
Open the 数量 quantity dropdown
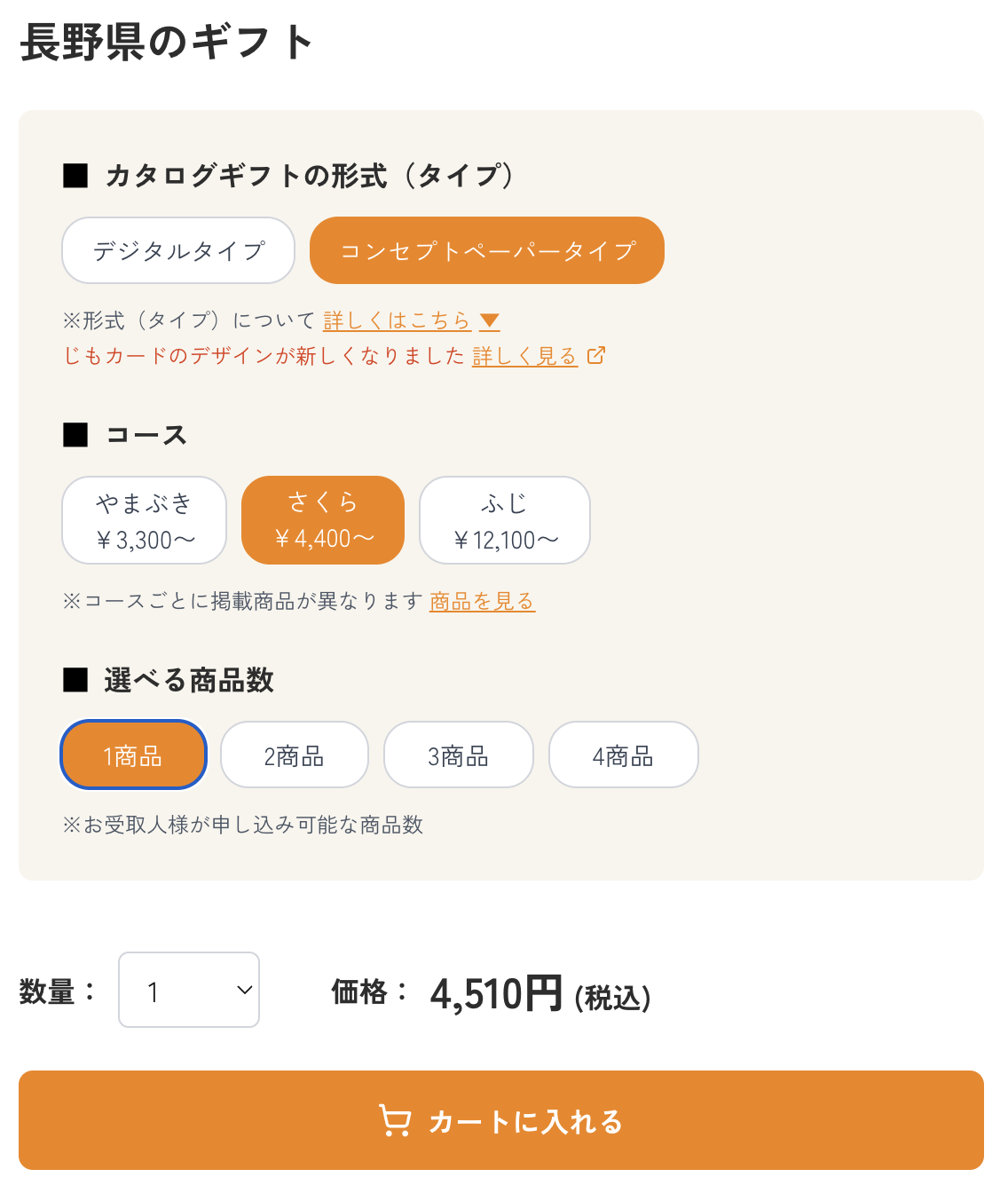pyautogui.click(x=189, y=991)
